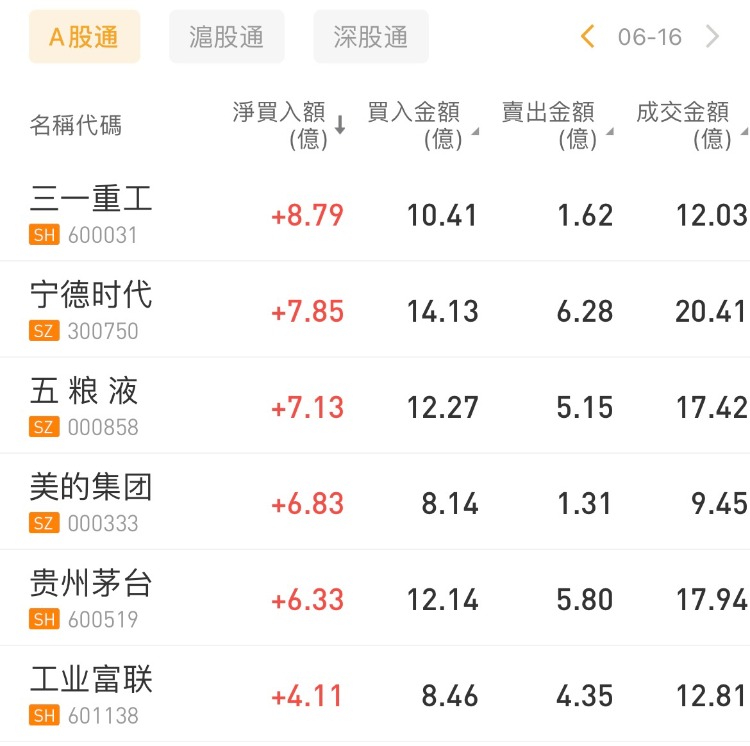
Task: Go to the next date after 06-16
Action: pyautogui.click(x=713, y=38)
